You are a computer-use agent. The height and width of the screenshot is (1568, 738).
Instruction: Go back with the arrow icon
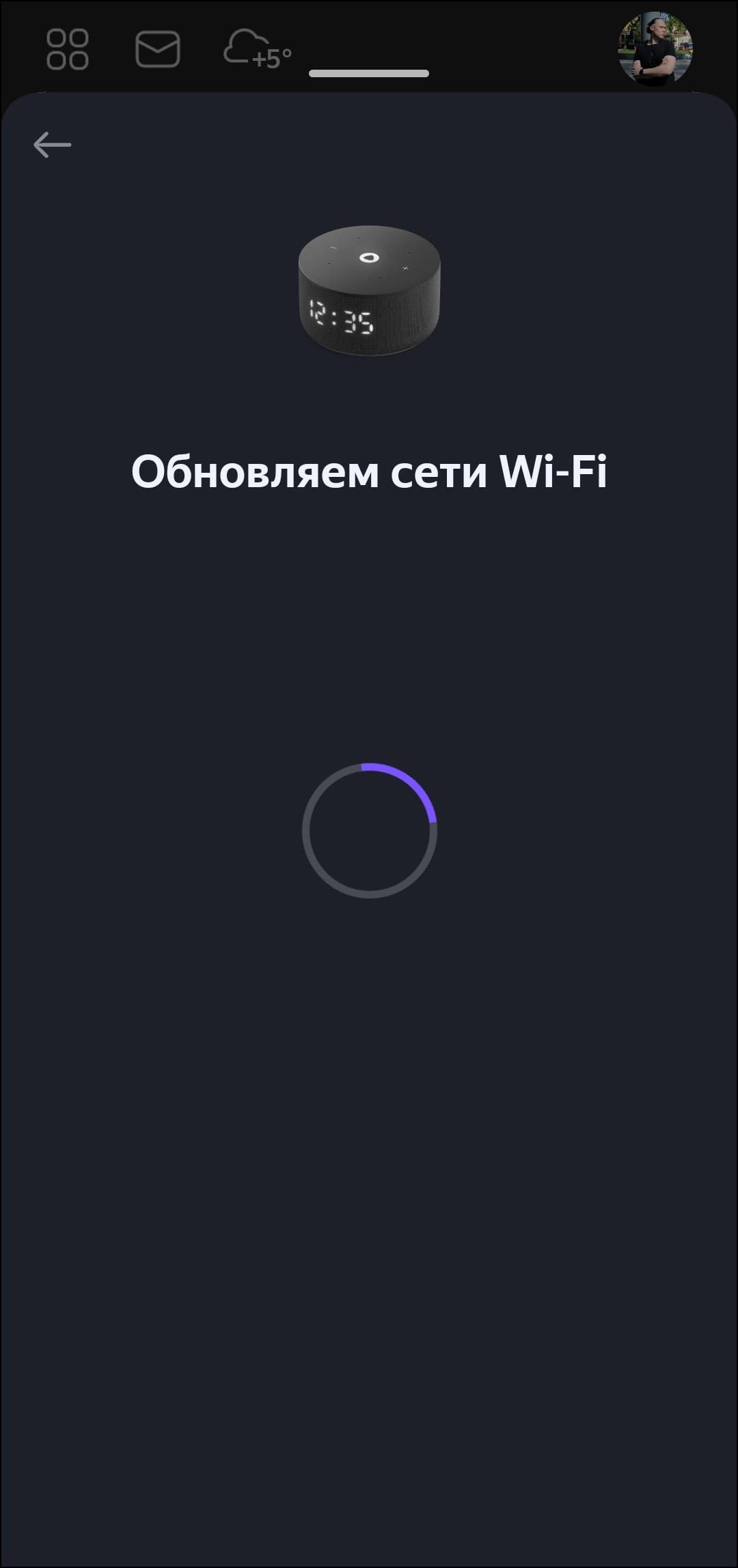click(53, 145)
